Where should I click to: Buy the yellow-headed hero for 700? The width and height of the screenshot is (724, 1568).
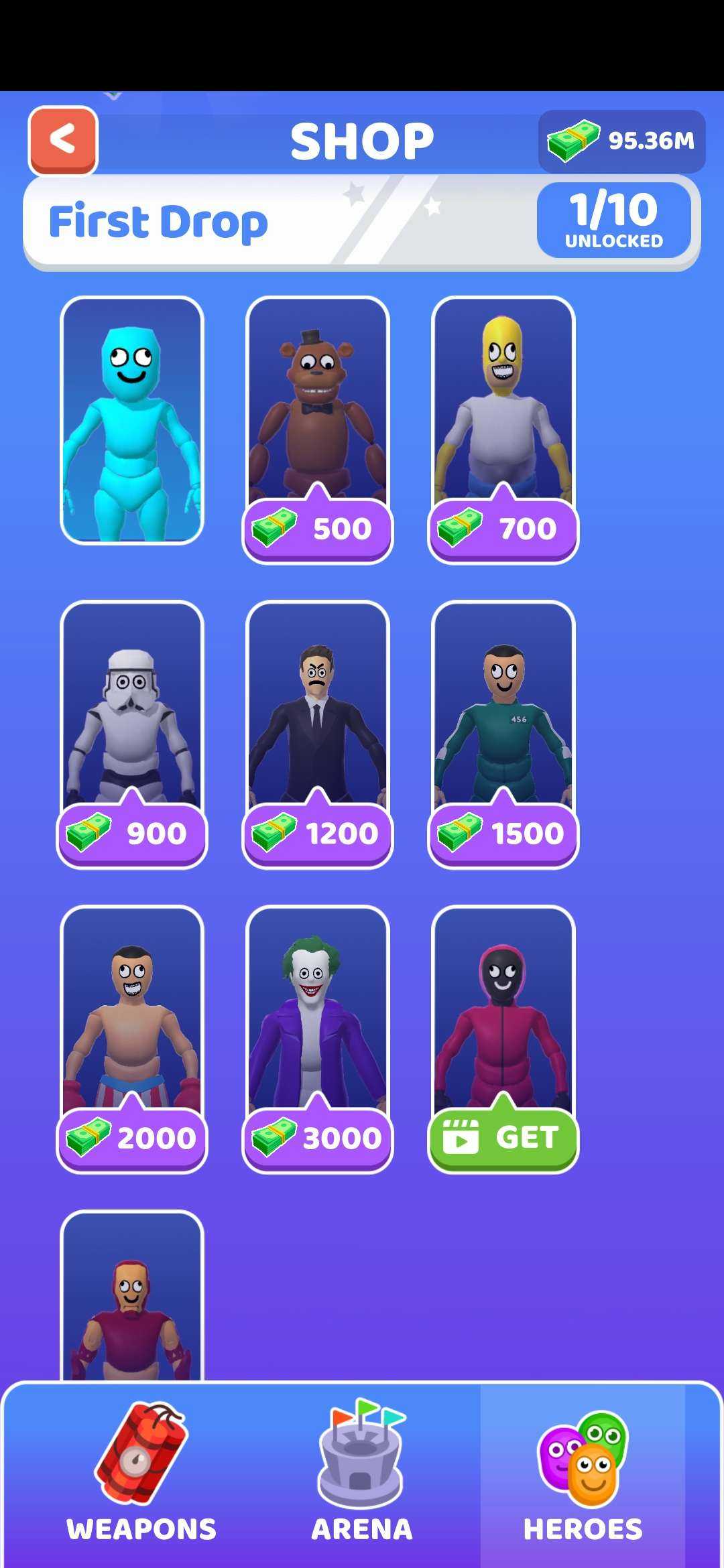[x=503, y=529]
